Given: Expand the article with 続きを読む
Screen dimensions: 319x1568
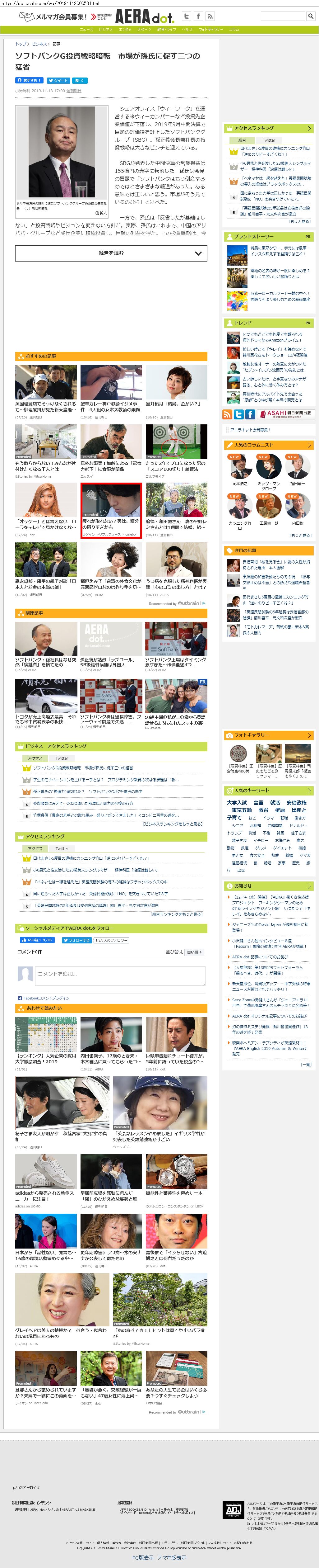Looking at the screenshot, I should pyautogui.click(x=111, y=253).
